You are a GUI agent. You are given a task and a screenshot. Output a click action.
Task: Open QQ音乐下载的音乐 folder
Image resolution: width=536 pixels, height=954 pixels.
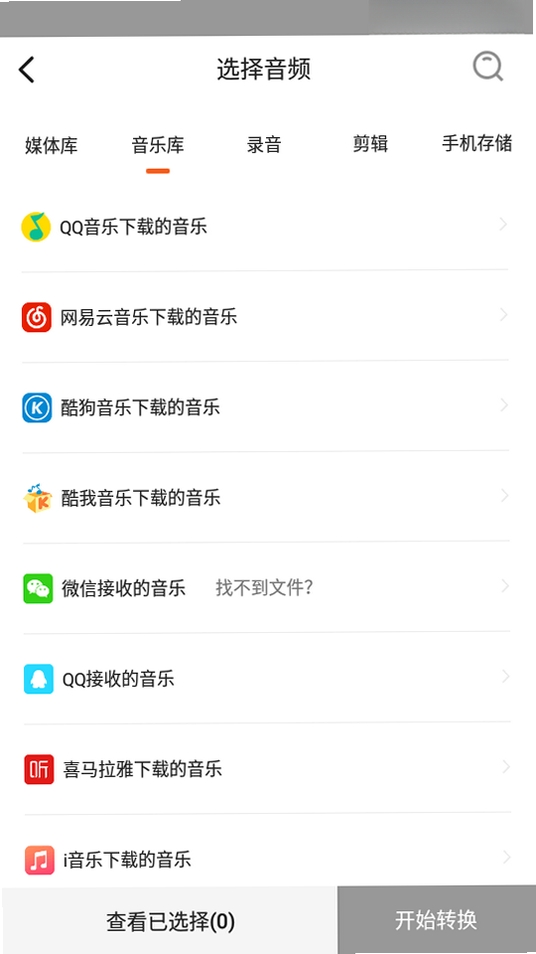click(x=265, y=226)
